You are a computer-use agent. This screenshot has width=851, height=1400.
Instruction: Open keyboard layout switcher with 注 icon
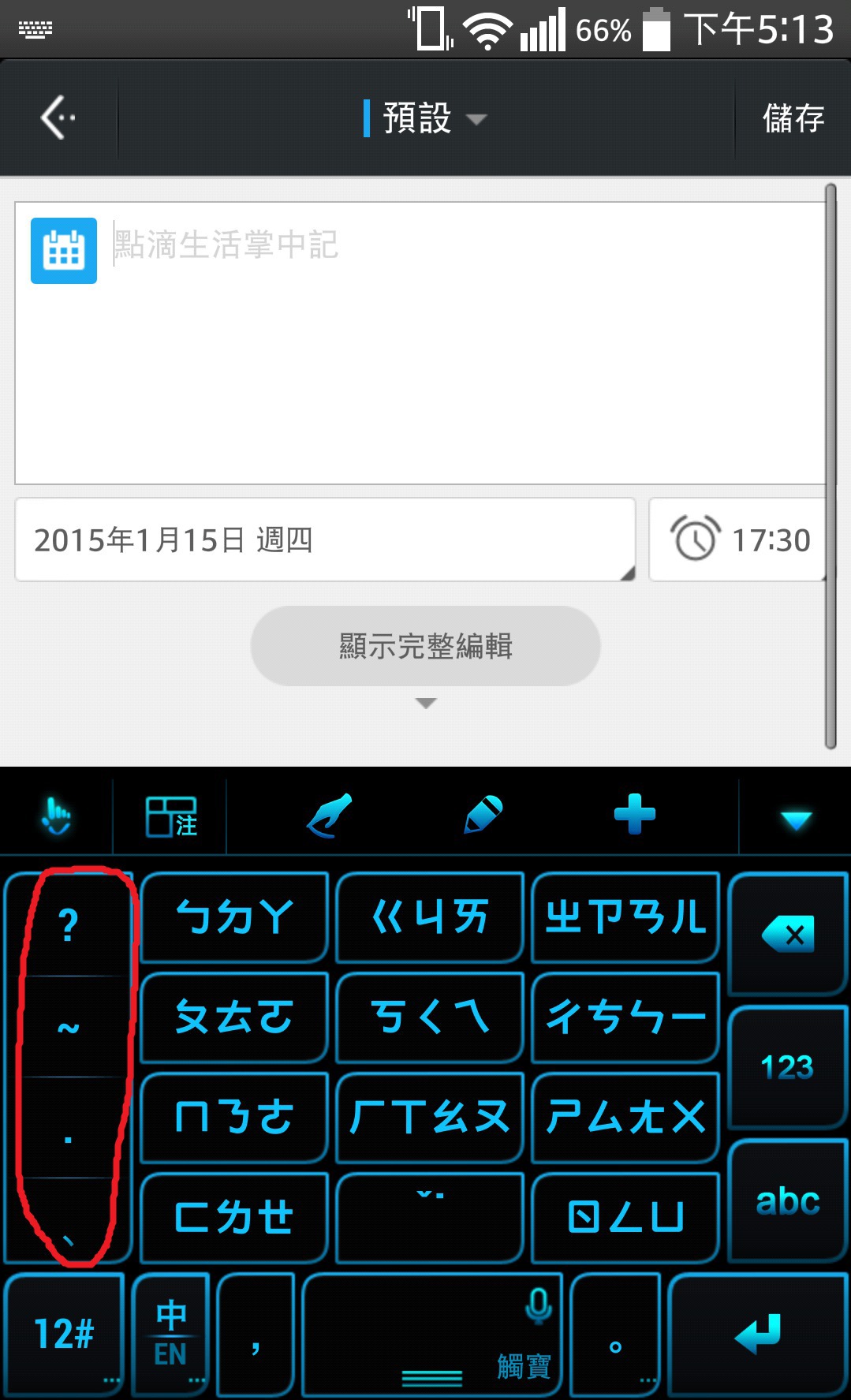pyautogui.click(x=170, y=816)
